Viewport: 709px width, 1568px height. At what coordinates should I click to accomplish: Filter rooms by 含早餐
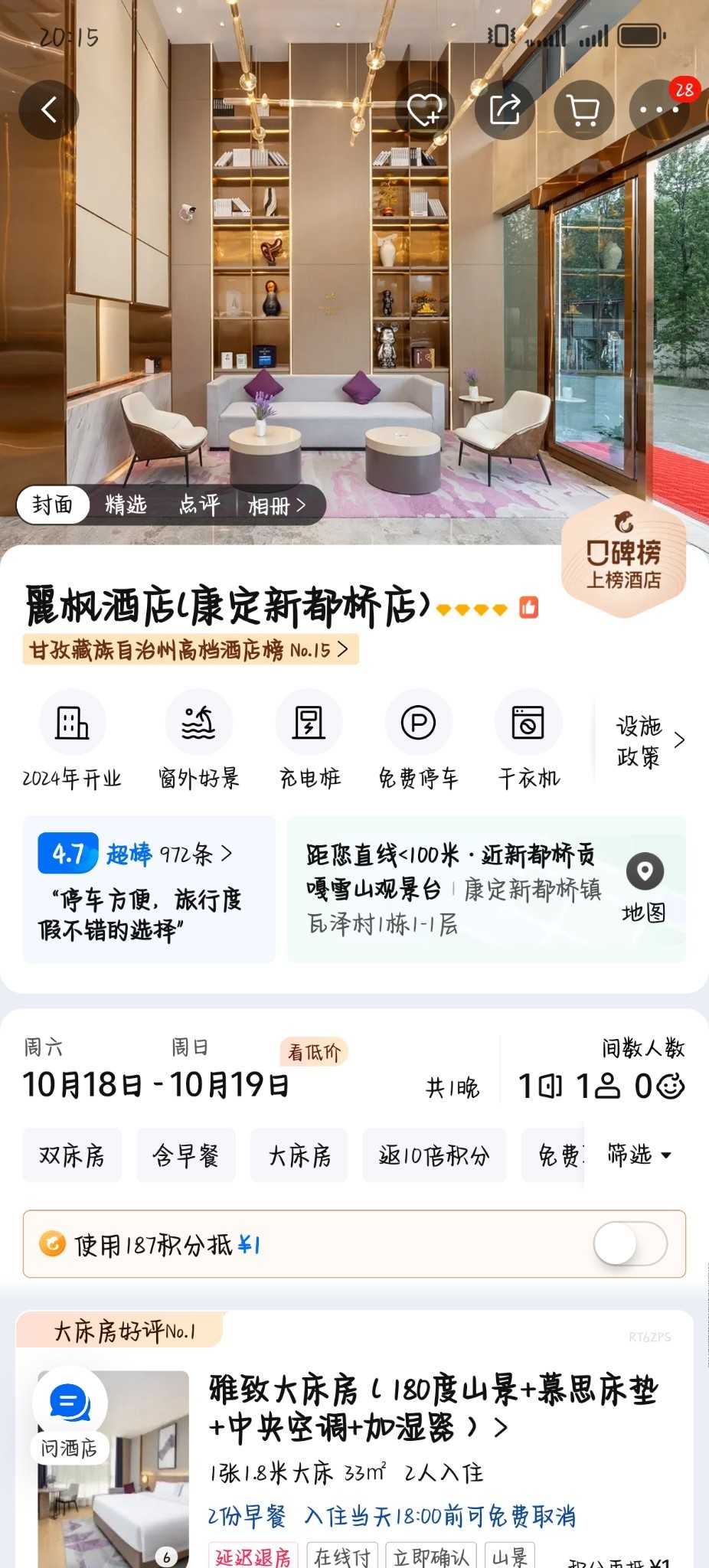click(x=186, y=1155)
